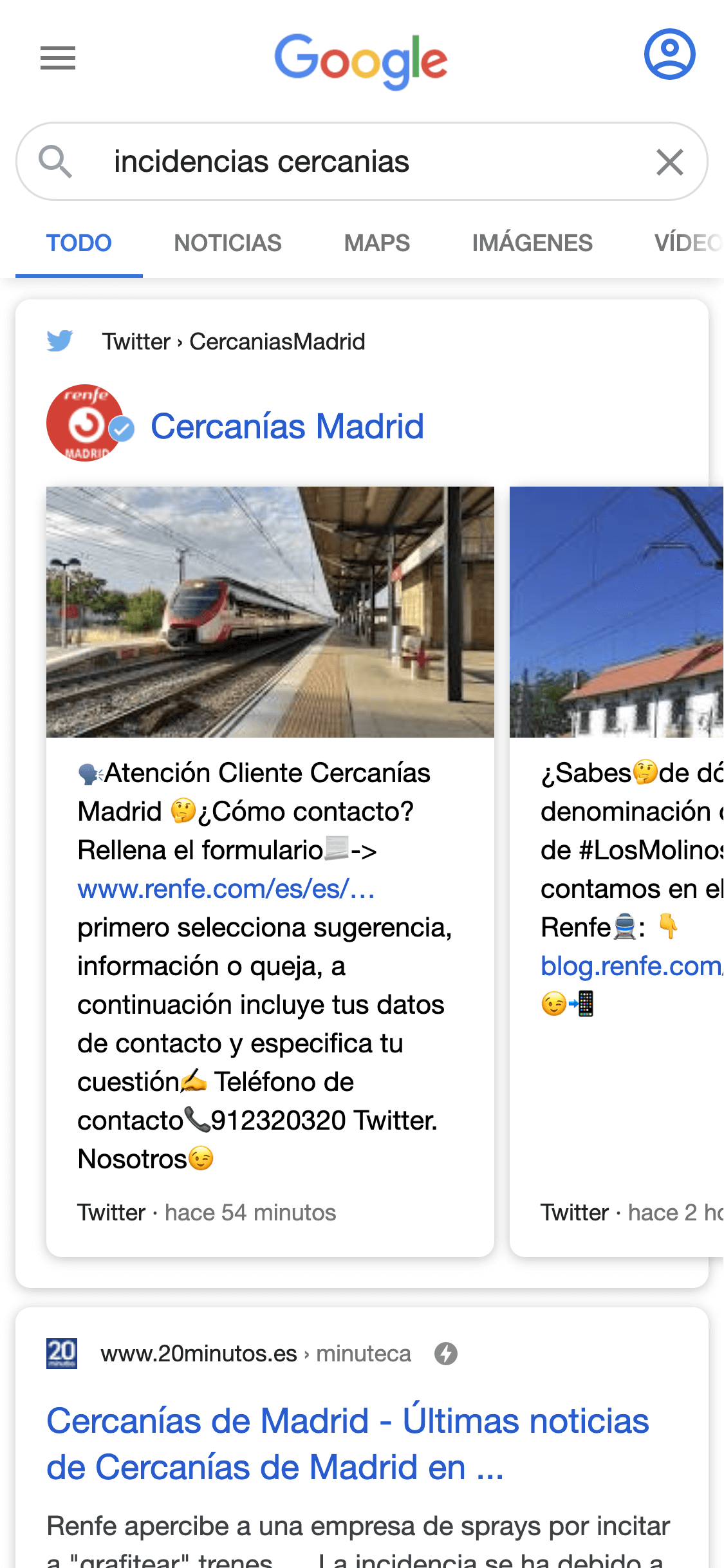Screen dimensions: 724x1568
Task: Open the hamburger menu
Action: [x=58, y=58]
